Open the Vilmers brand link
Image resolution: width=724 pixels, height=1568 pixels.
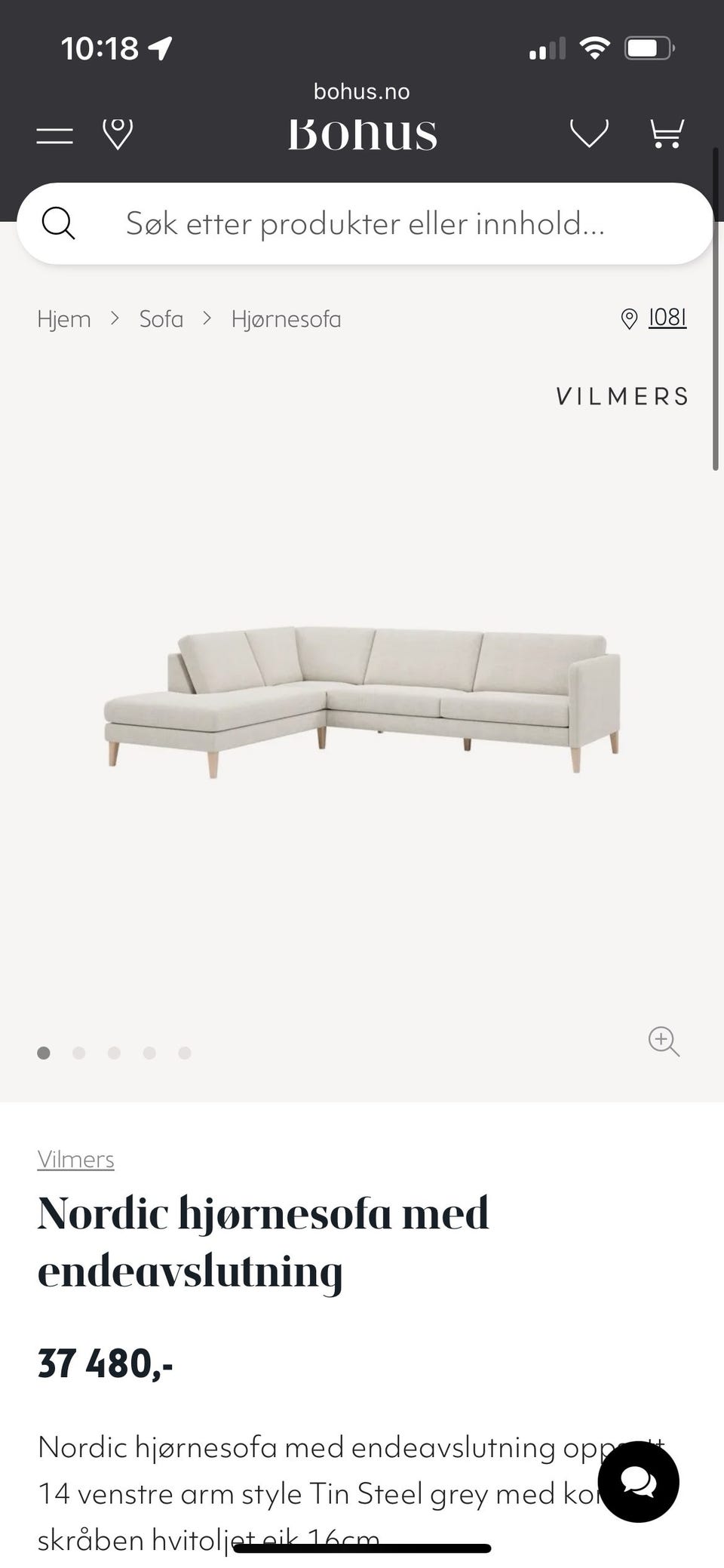point(76,1159)
